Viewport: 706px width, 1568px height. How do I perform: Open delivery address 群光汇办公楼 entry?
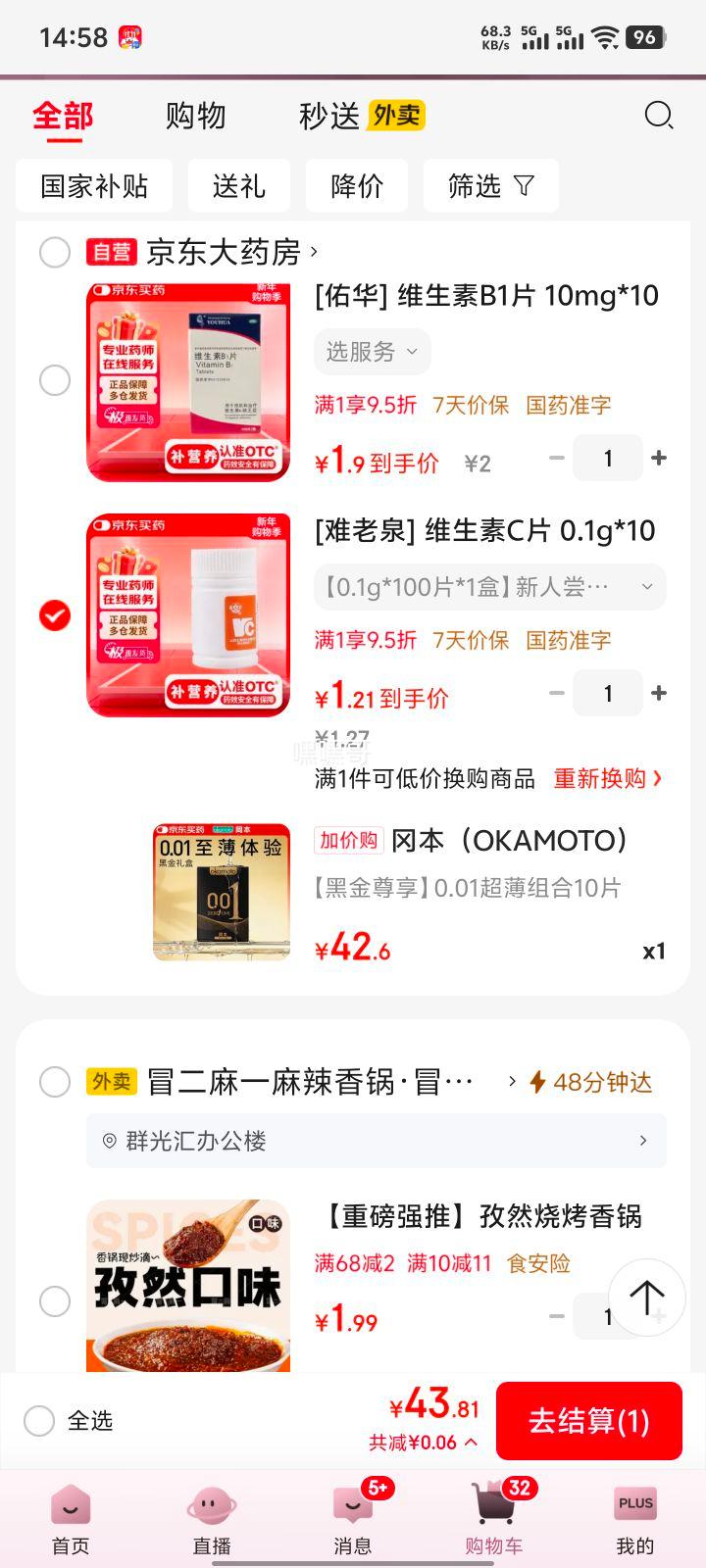[x=376, y=1141]
